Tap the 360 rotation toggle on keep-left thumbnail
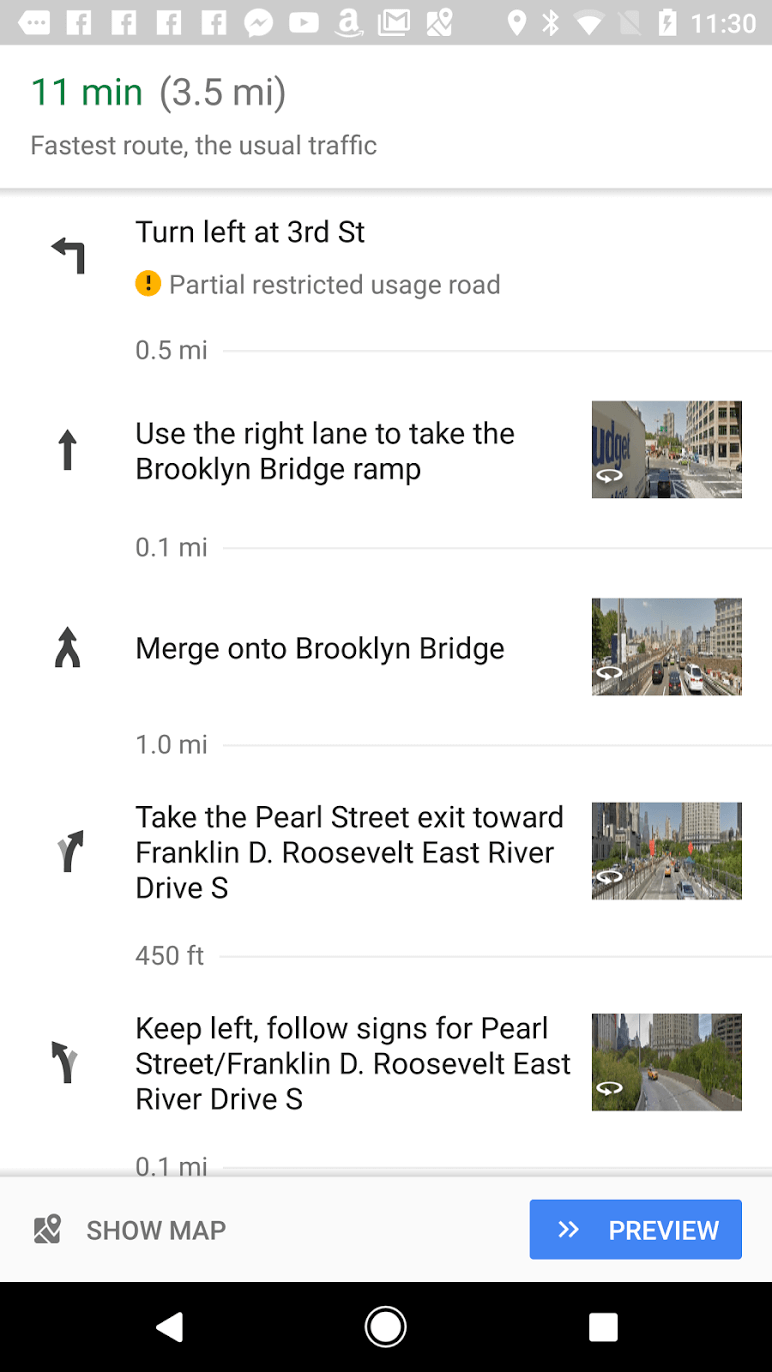The height and width of the screenshot is (1372, 772). tap(609, 1088)
